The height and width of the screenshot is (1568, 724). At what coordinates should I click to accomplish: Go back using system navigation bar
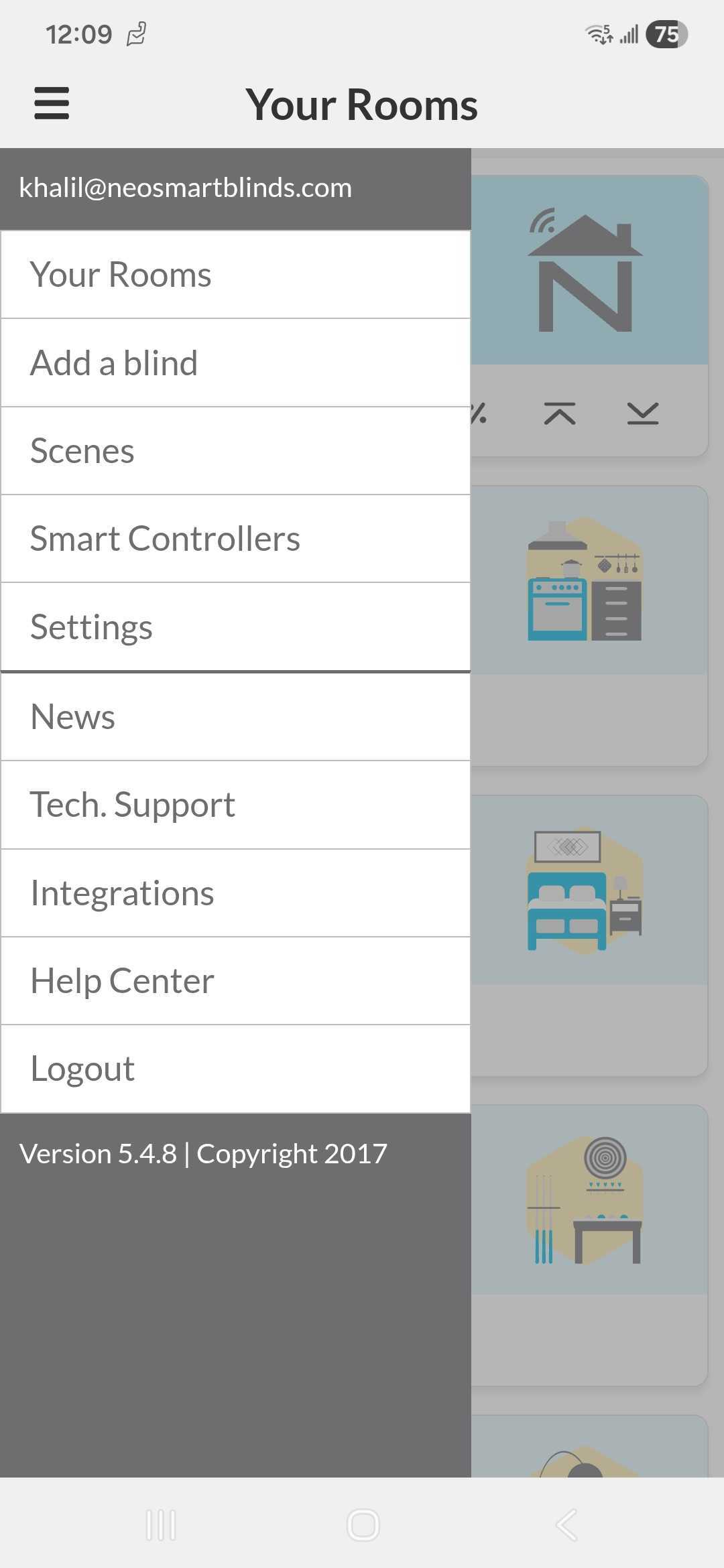pyautogui.click(x=566, y=1525)
